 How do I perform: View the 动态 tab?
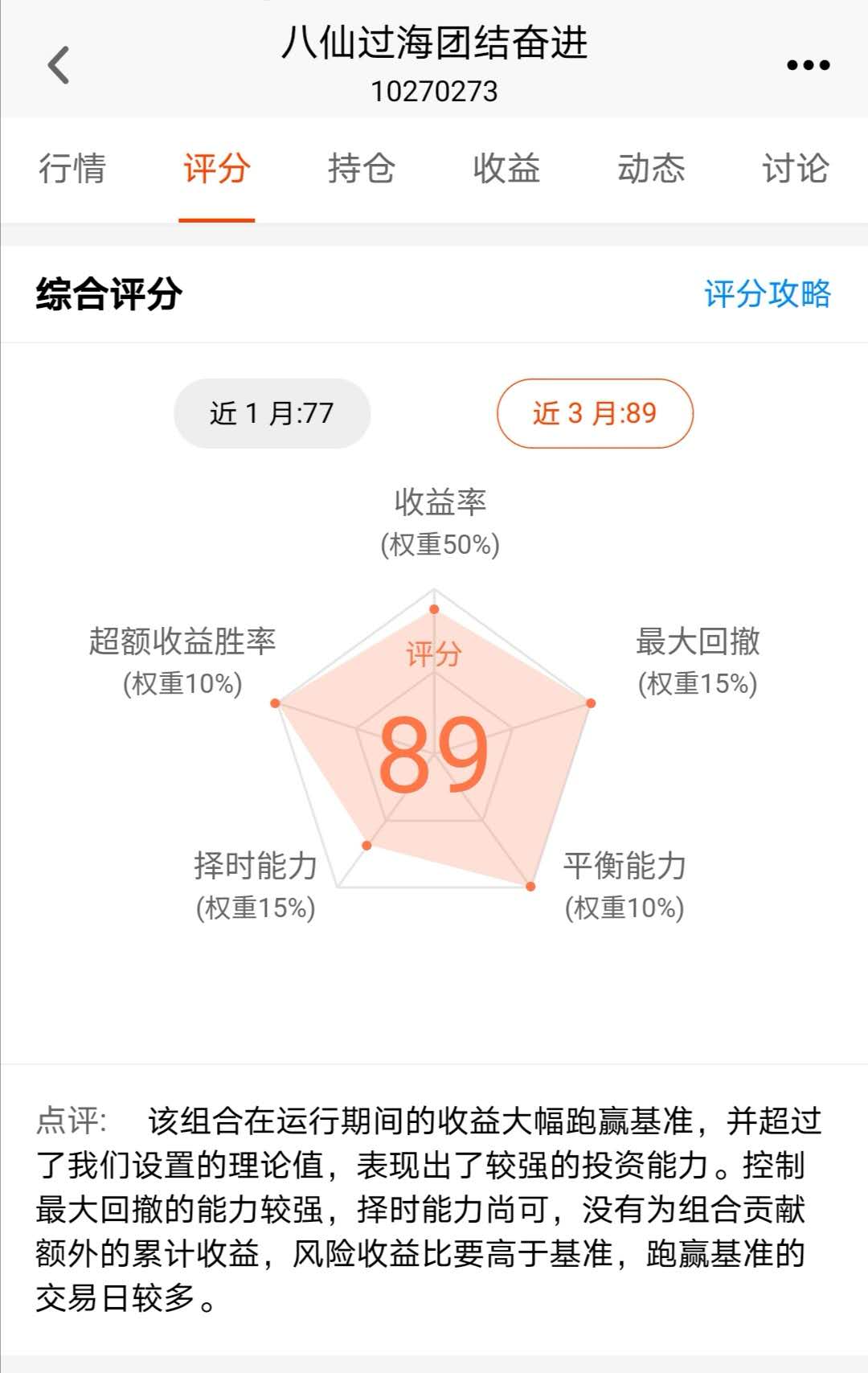651,169
